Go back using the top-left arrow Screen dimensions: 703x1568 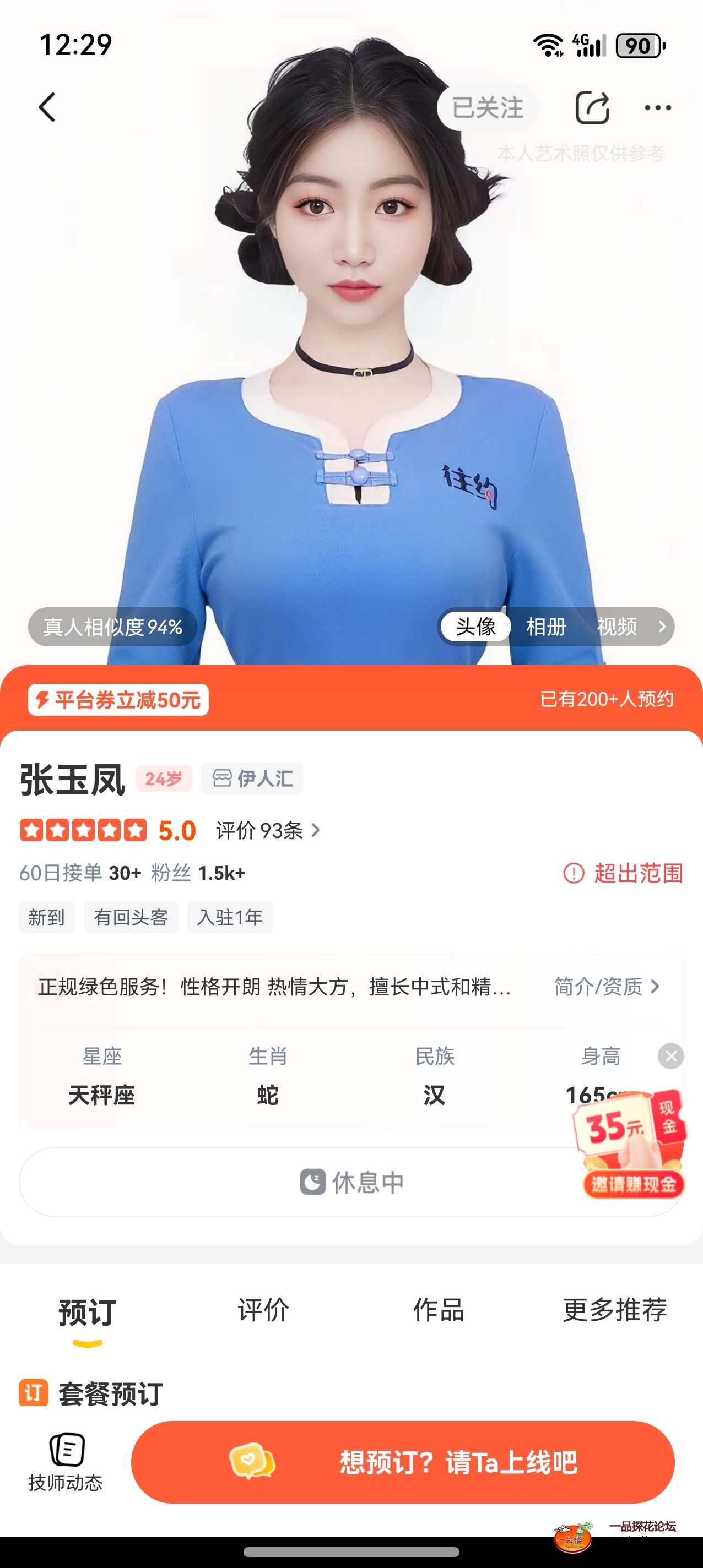(47, 108)
